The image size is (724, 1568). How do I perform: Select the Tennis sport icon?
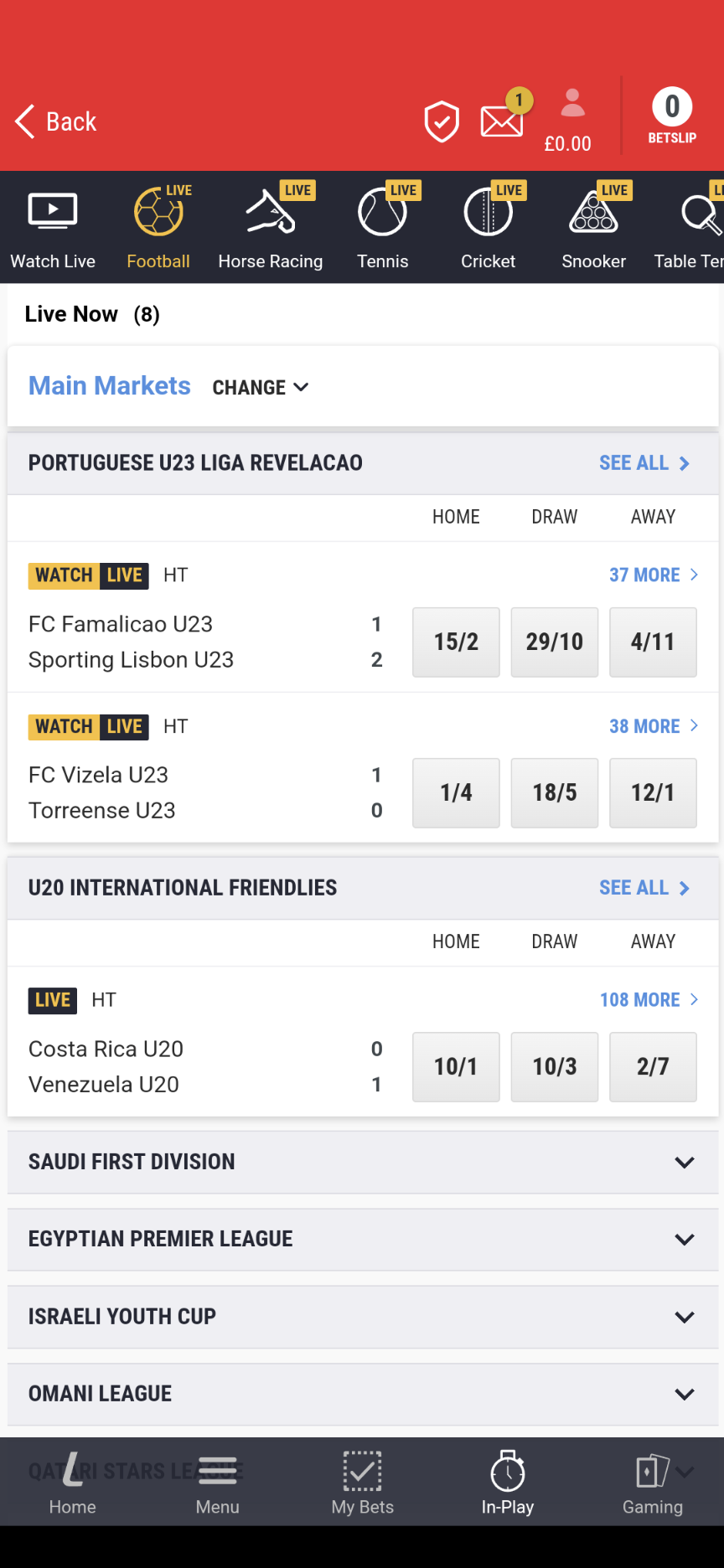coord(383,226)
